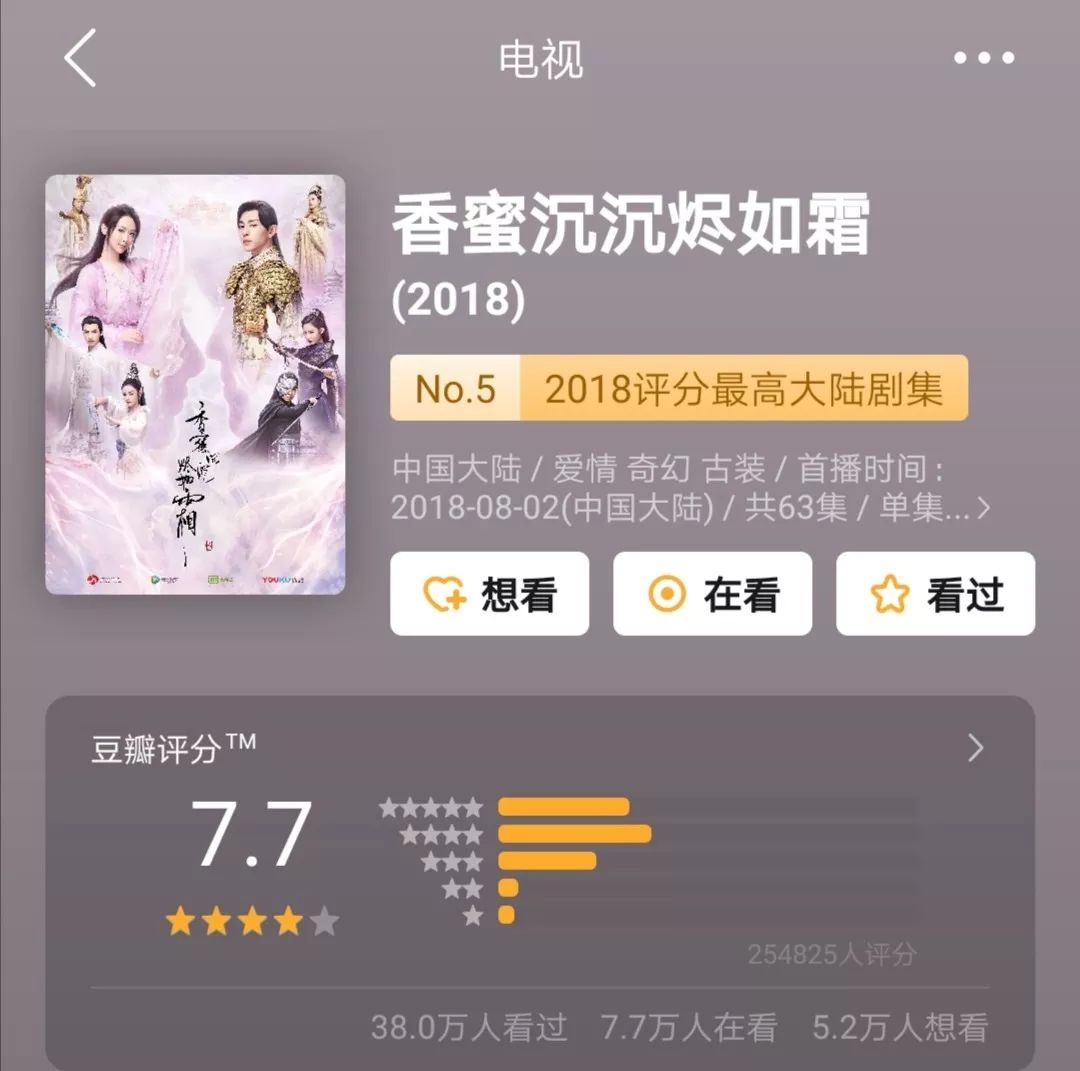Mark the show as 在看
Viewport: 1080px width, 1071px height.
712,594
